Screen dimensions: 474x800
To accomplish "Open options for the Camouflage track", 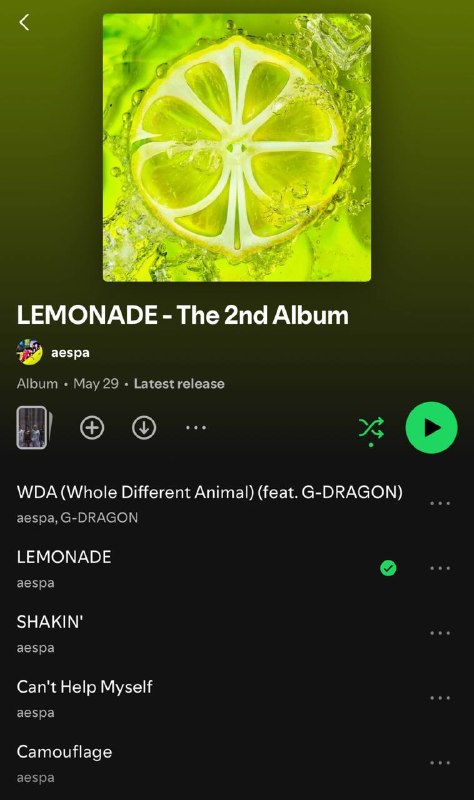I will (x=440, y=763).
